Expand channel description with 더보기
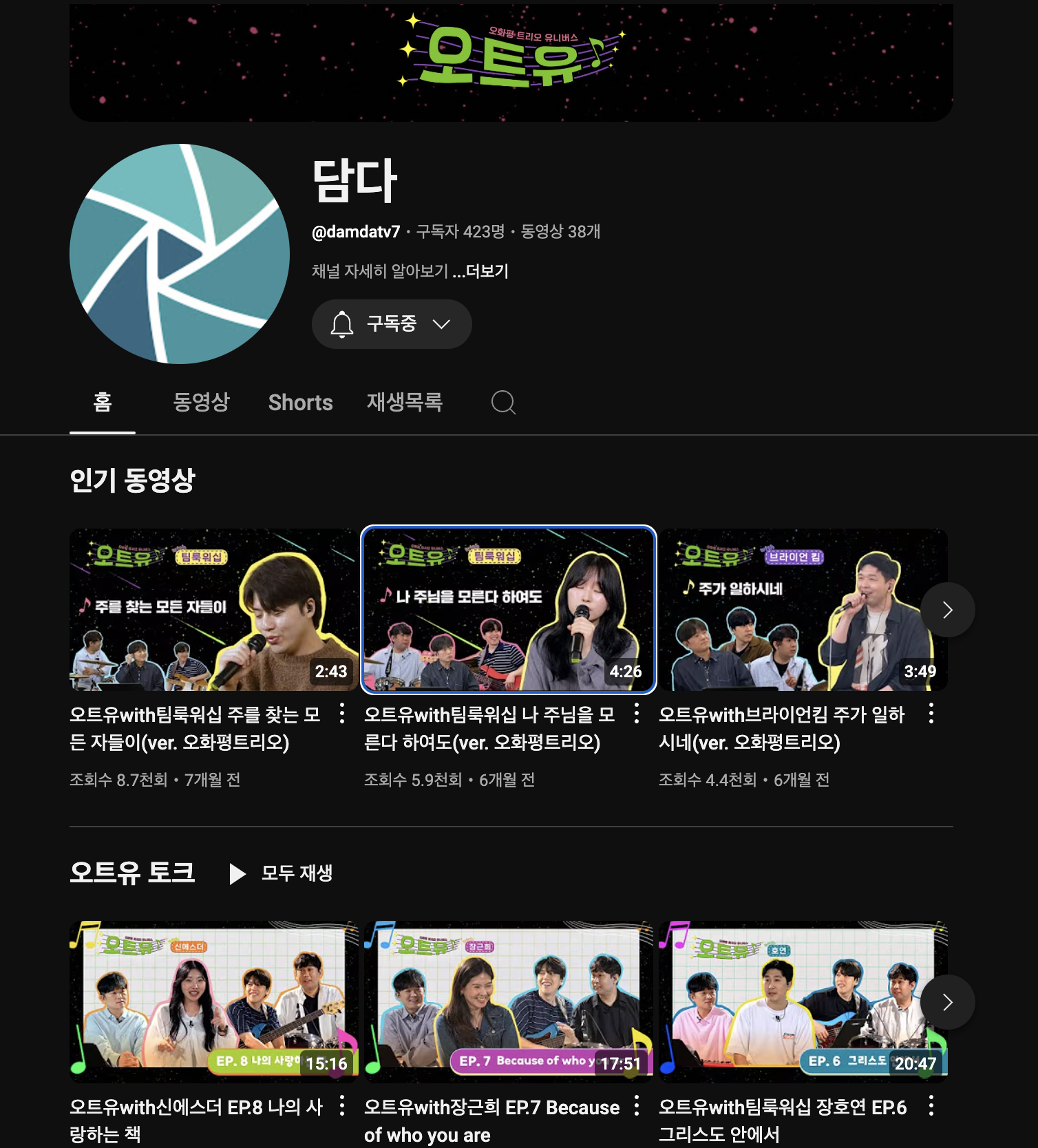 point(487,271)
